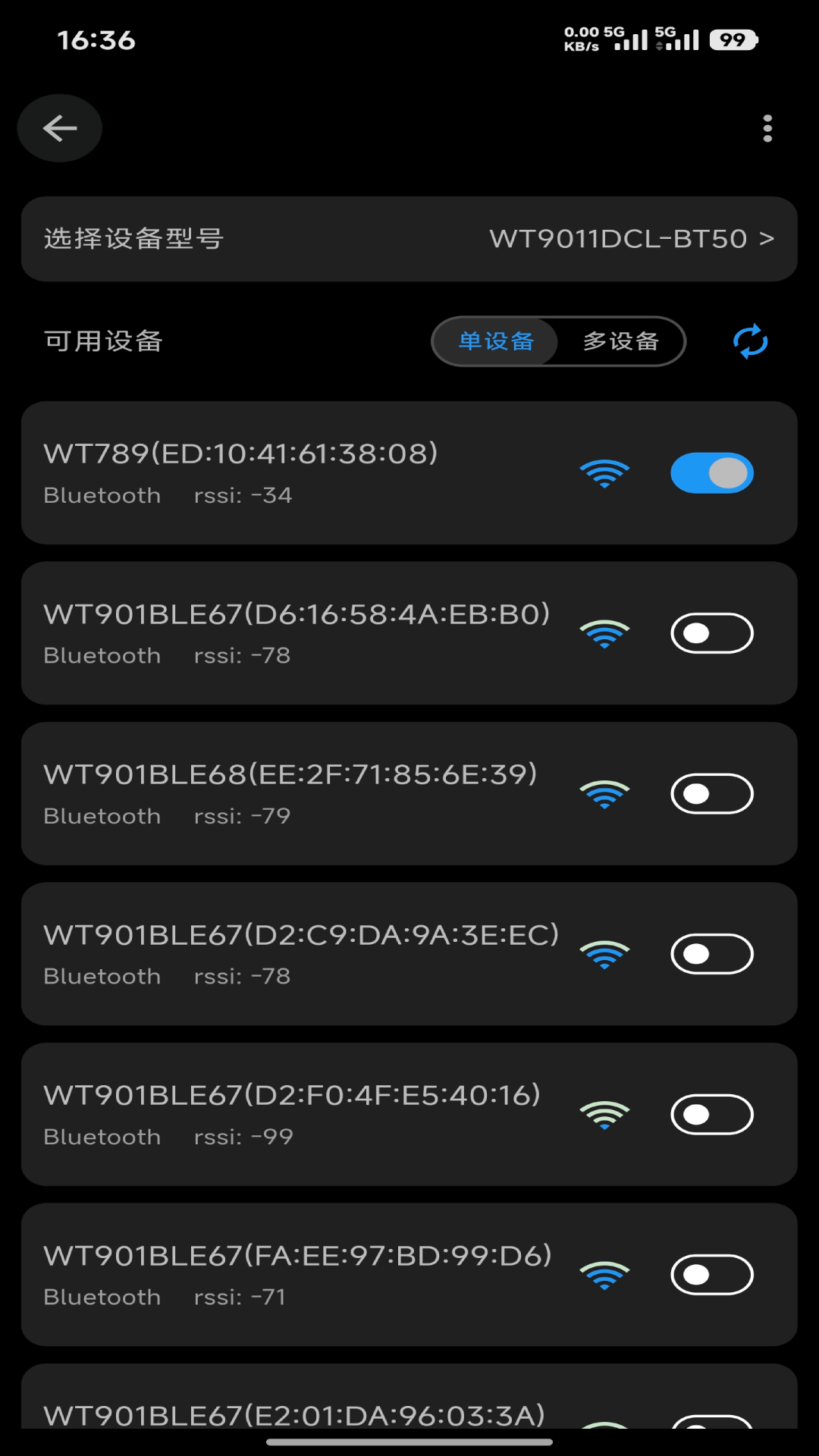The image size is (819, 1456).
Task: Click the signal strength icon next to WT789
Action: click(604, 472)
